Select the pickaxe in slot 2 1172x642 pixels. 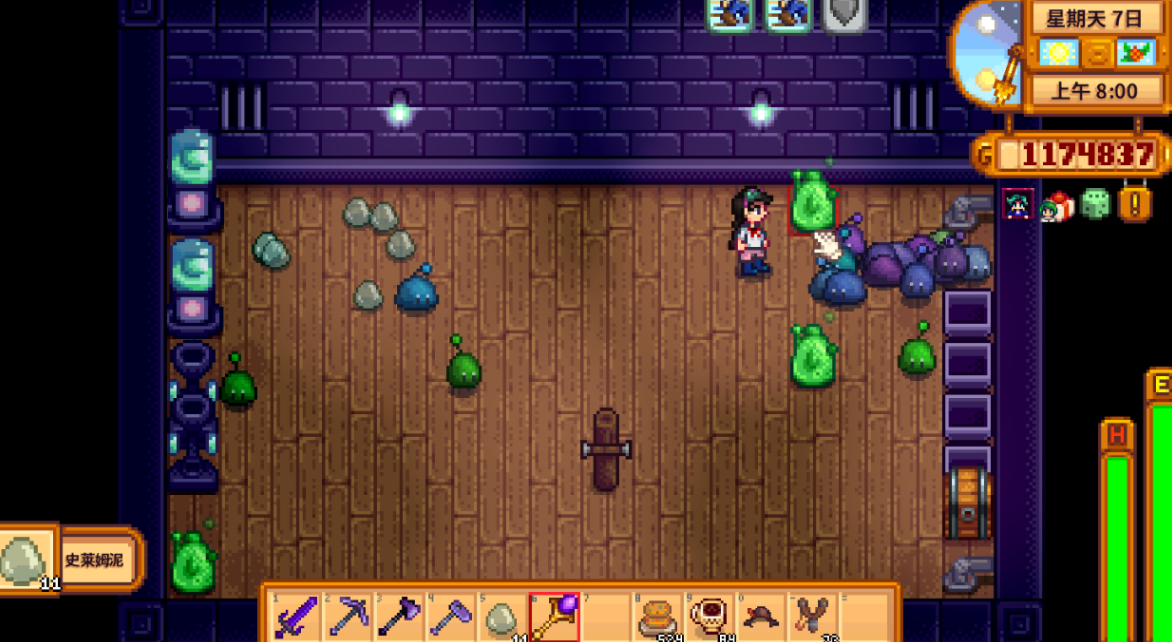tap(347, 616)
